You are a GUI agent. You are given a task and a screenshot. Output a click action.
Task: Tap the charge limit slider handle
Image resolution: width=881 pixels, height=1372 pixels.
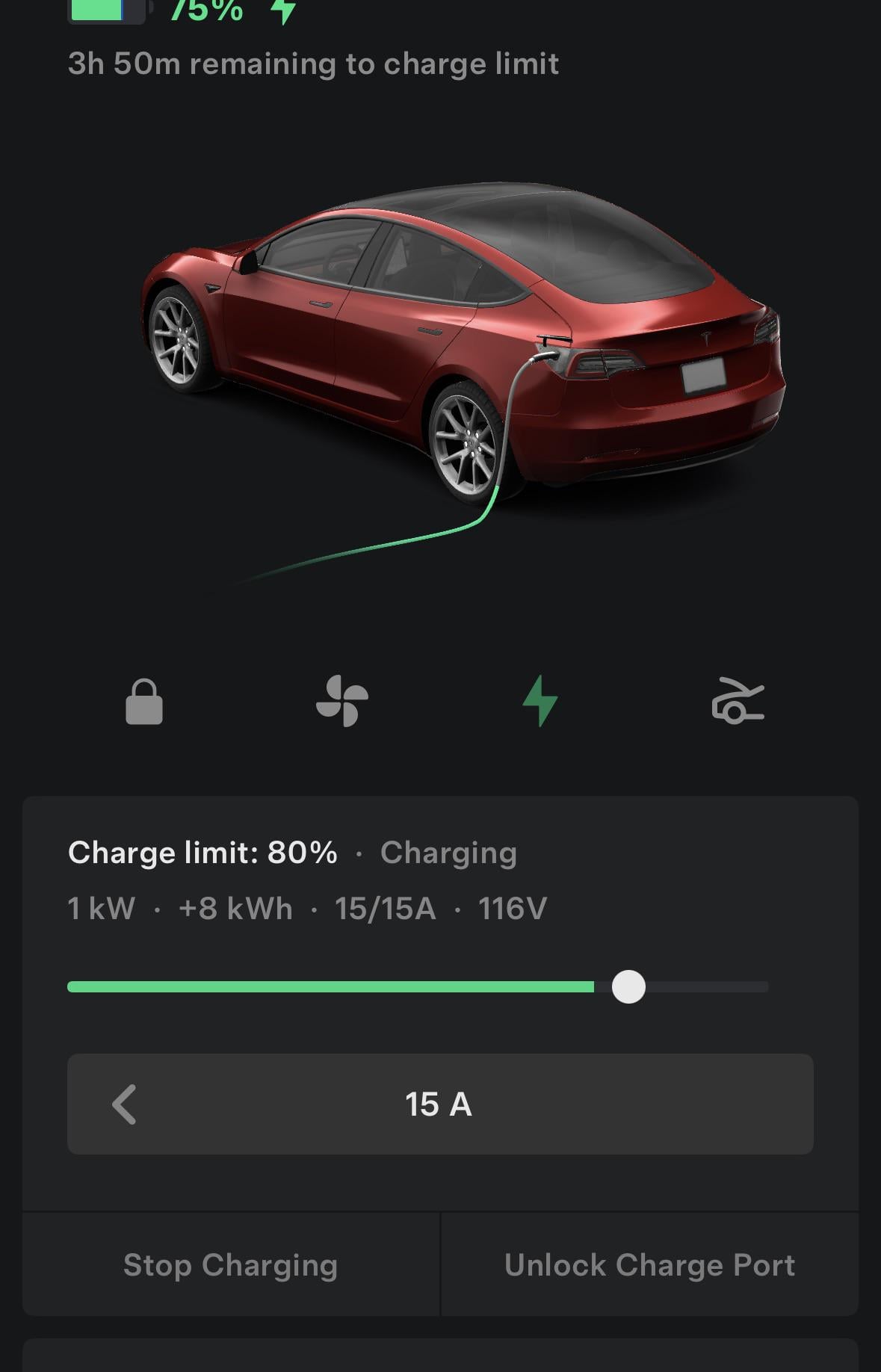[x=628, y=986]
